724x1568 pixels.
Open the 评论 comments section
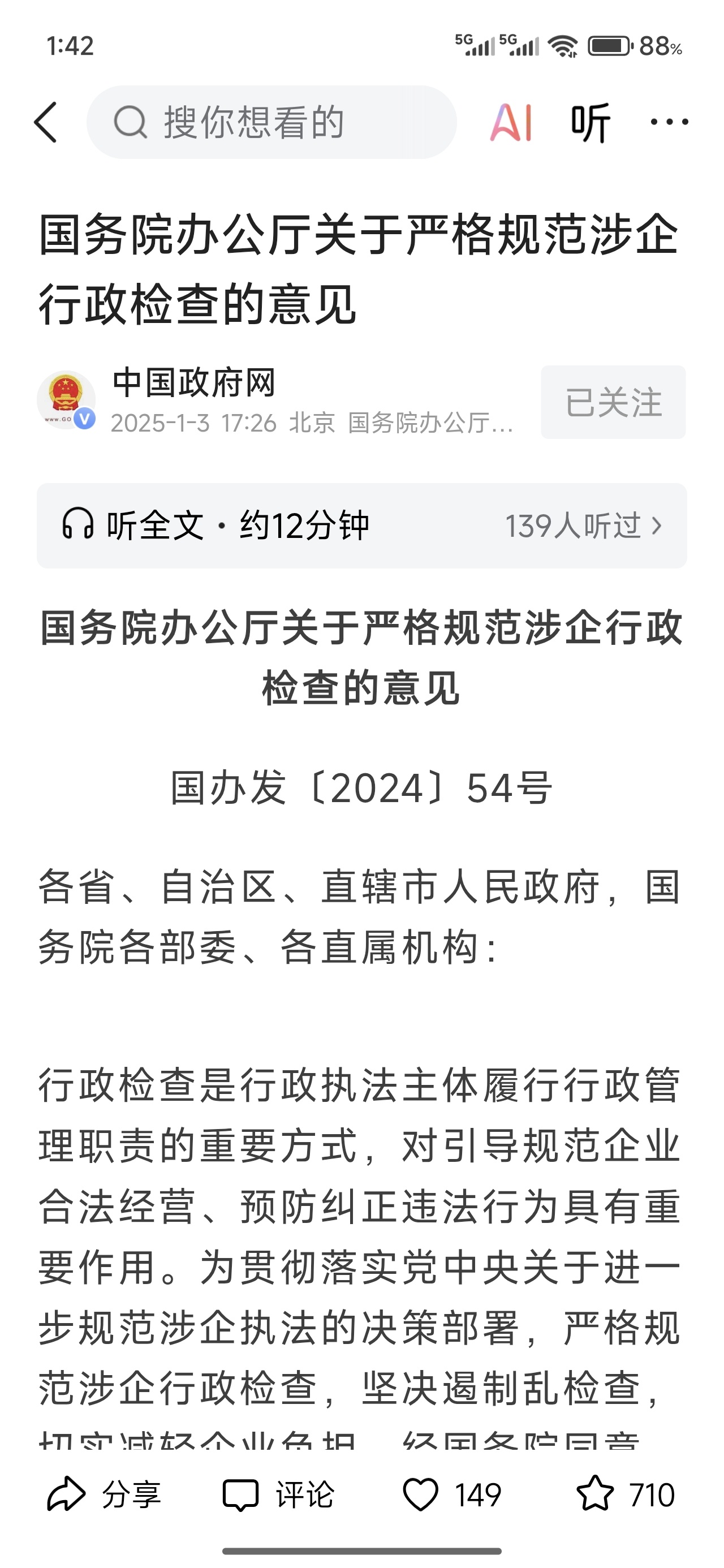pos(279,1494)
